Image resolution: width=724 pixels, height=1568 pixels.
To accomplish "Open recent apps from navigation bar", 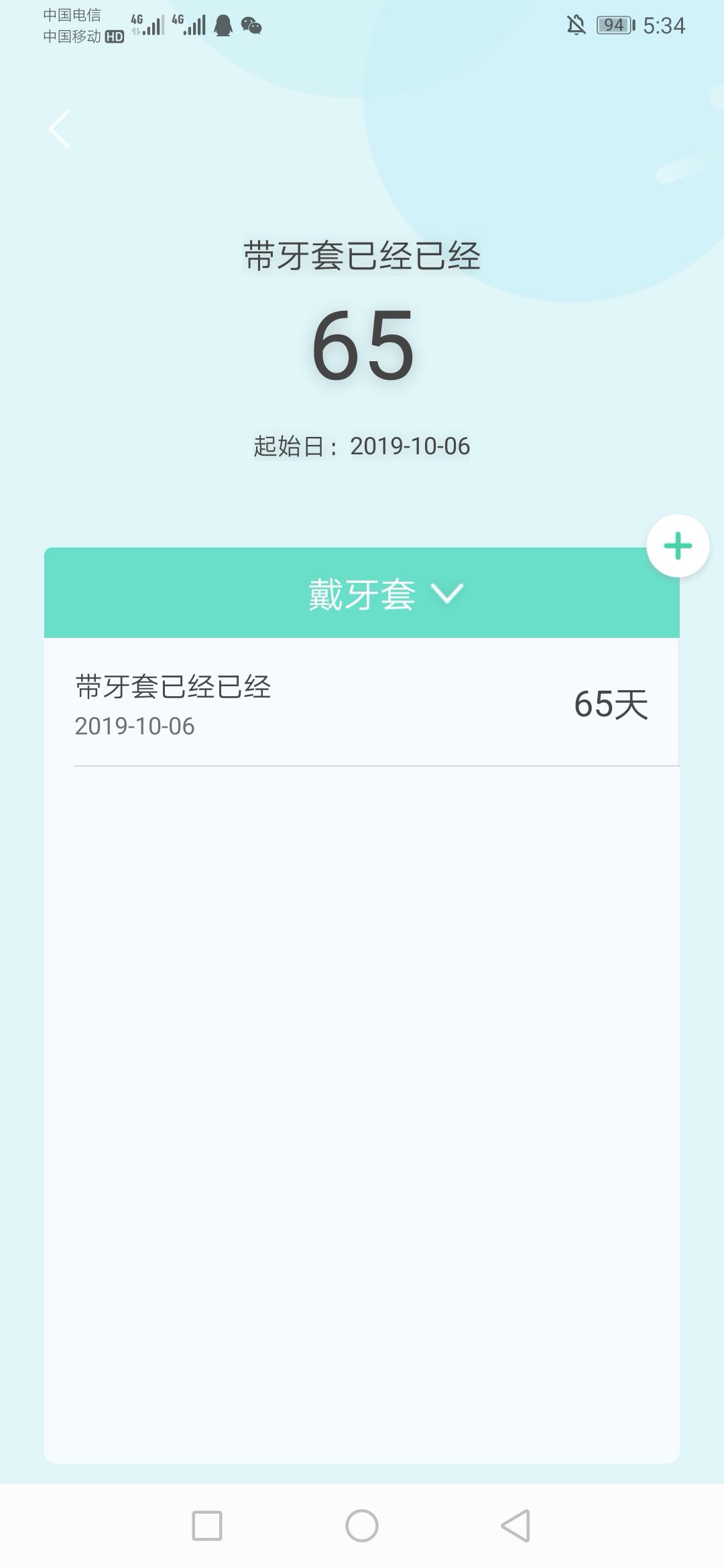I will coord(207,1526).
